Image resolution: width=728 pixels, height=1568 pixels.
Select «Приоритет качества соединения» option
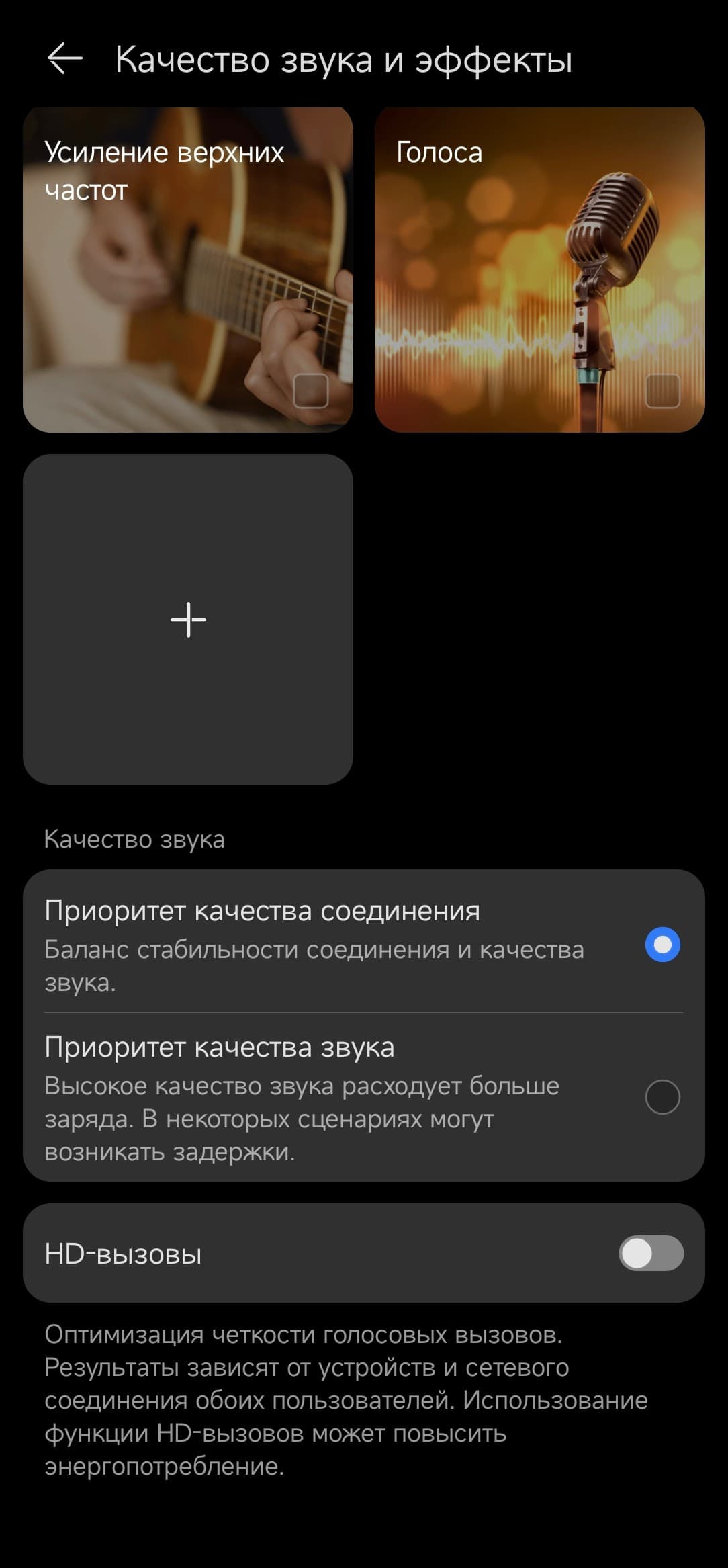[x=662, y=945]
